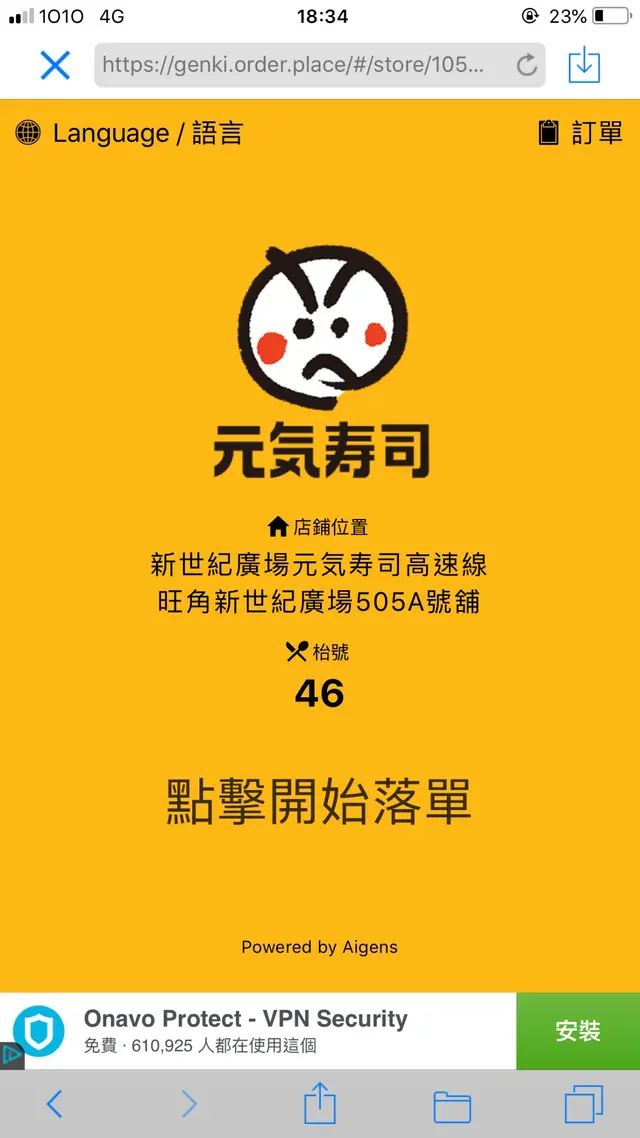Image resolution: width=640 pixels, height=1138 pixels.
Task: Go forward to the next page
Action: pos(188,1104)
